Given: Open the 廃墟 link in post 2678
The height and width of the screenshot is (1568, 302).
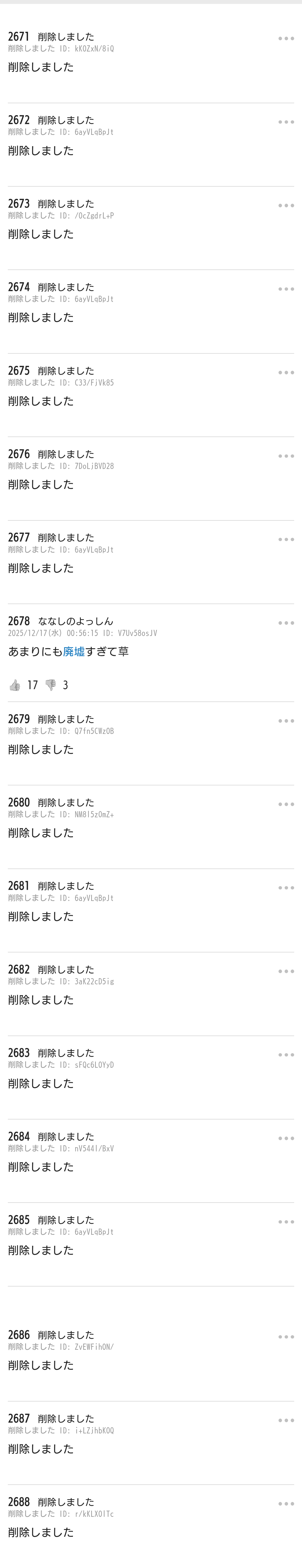Looking at the screenshot, I should (74, 651).
